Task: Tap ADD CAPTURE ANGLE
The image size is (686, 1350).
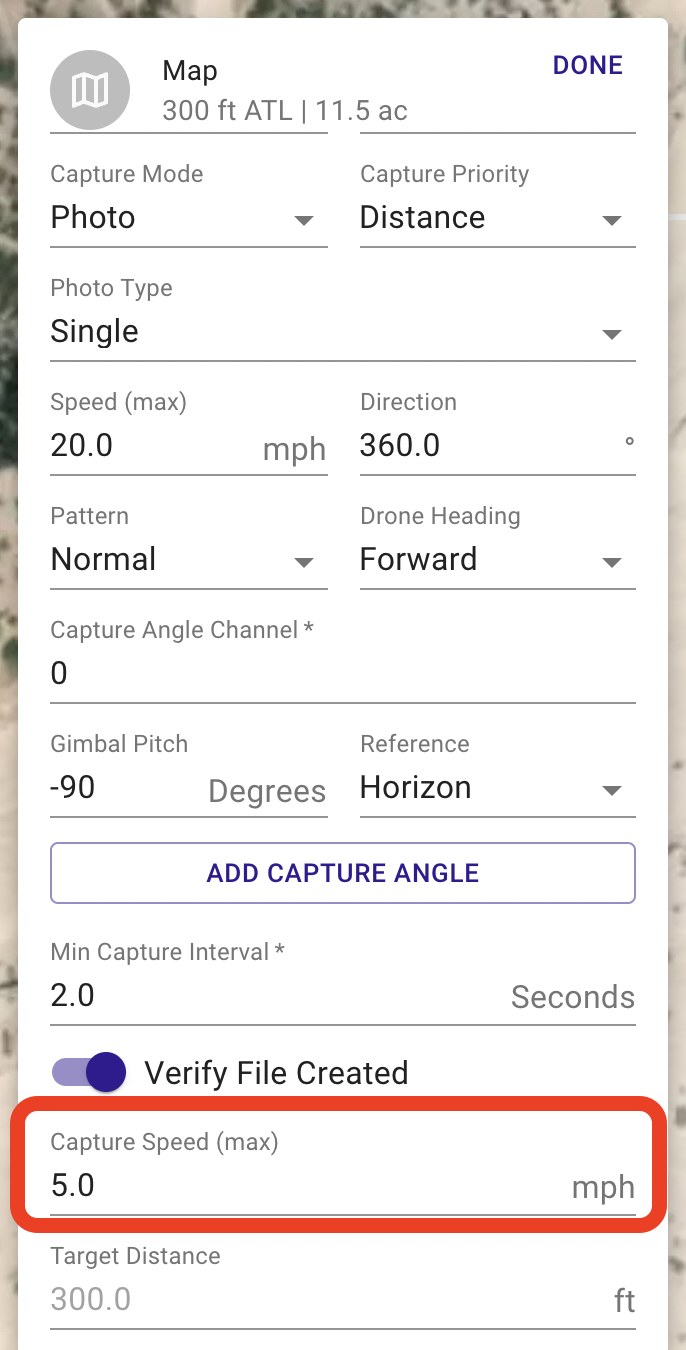Action: 343,873
